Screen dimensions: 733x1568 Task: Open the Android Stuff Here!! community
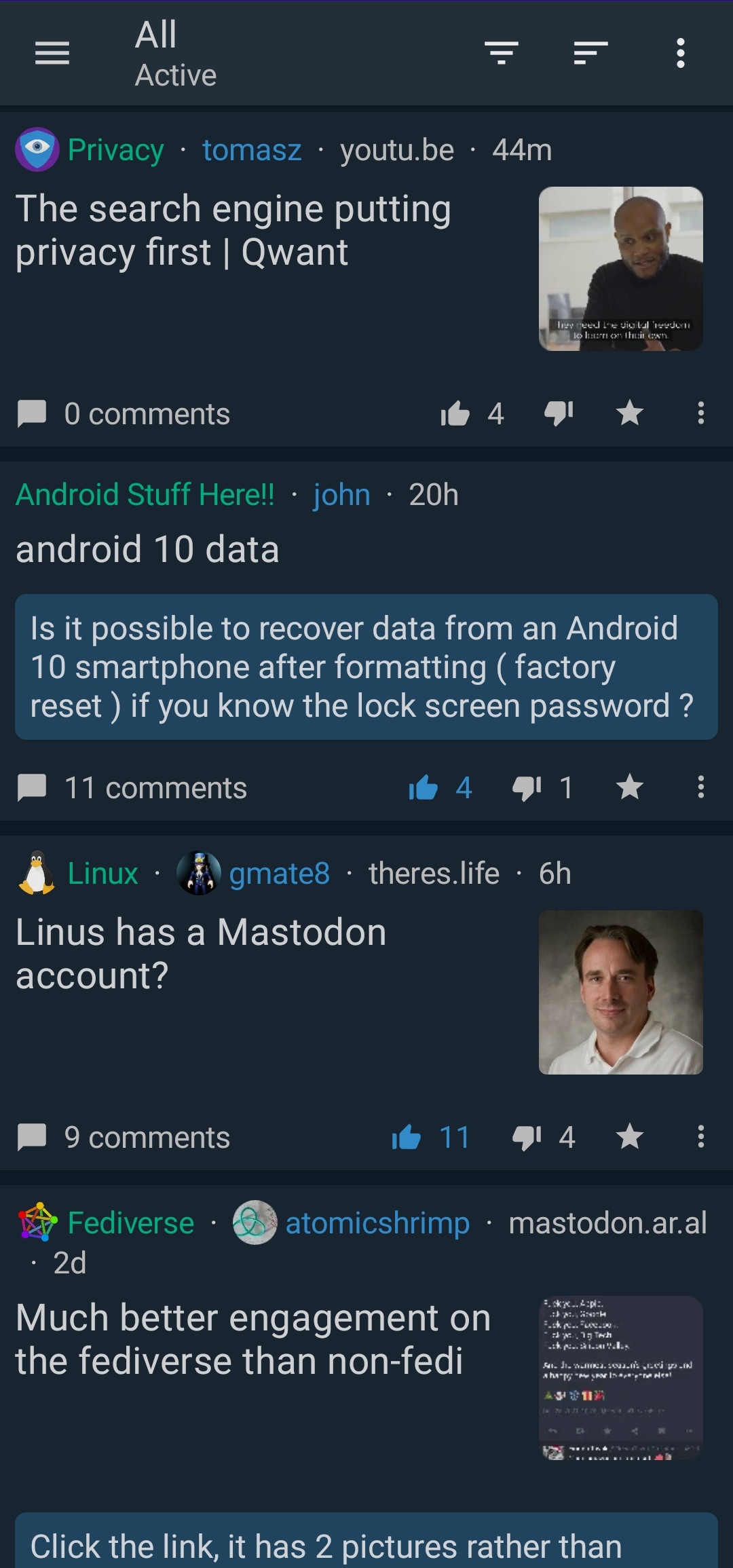pyautogui.click(x=145, y=495)
